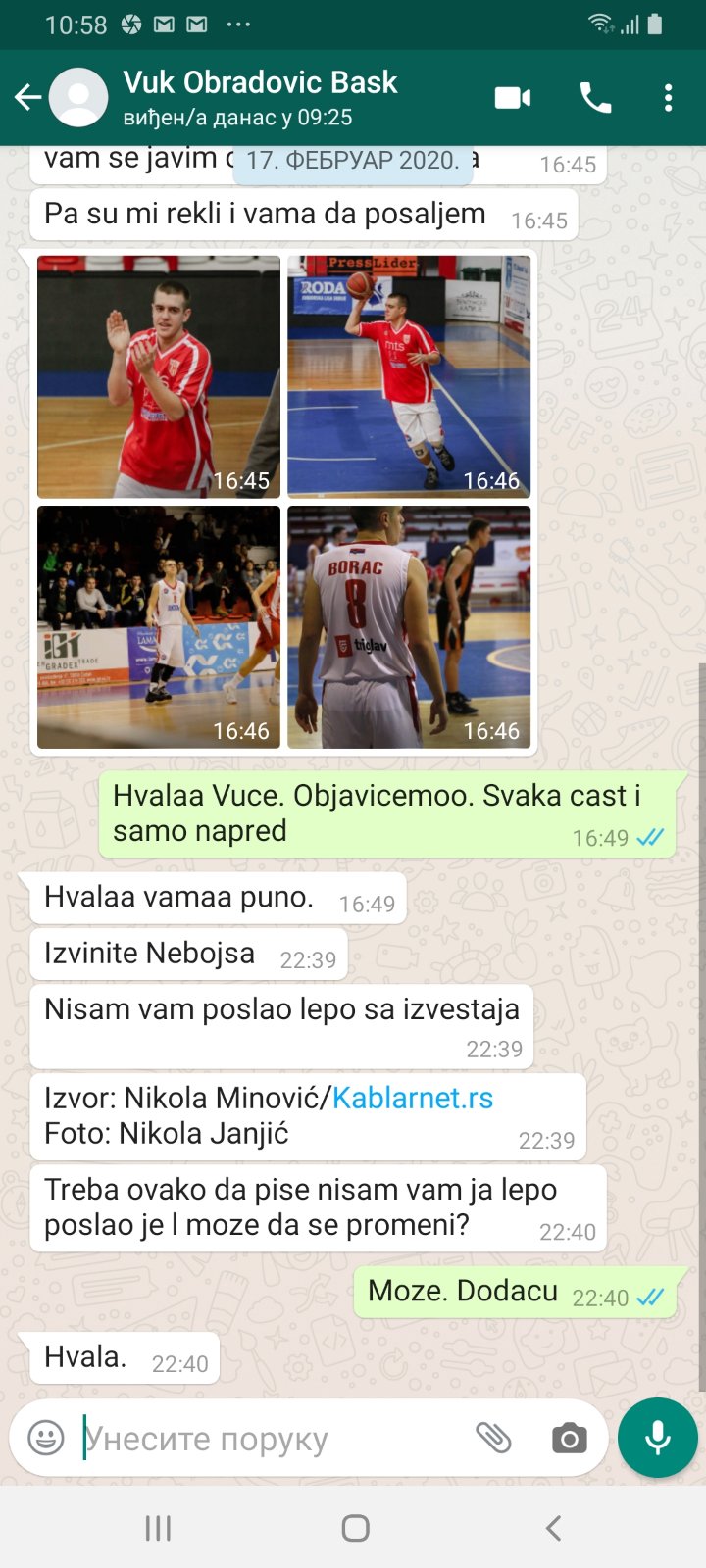Go back to the chat list
This screenshot has width=706, height=1568.
tap(28, 97)
